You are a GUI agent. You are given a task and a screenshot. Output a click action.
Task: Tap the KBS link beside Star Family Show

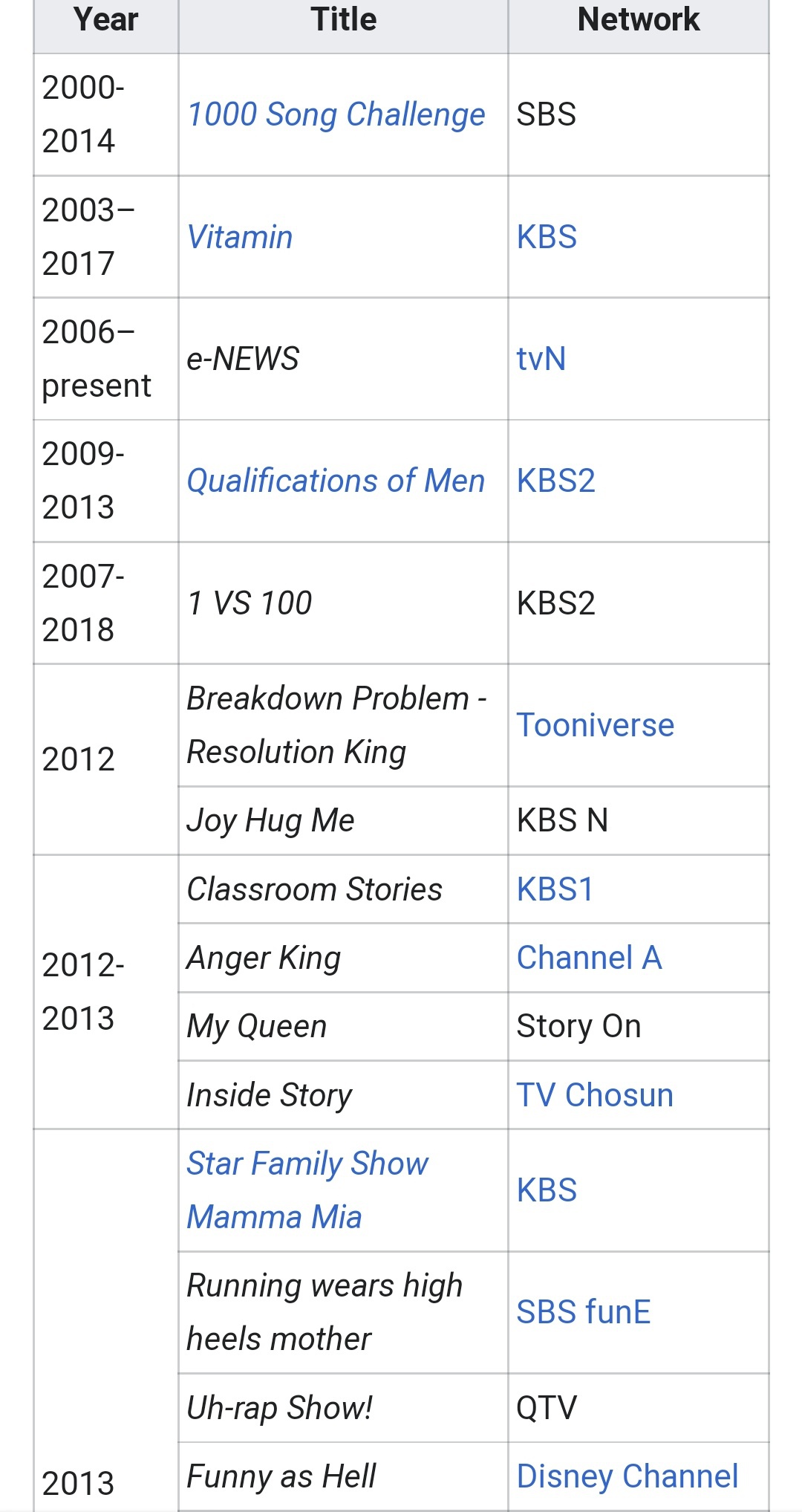(547, 1190)
